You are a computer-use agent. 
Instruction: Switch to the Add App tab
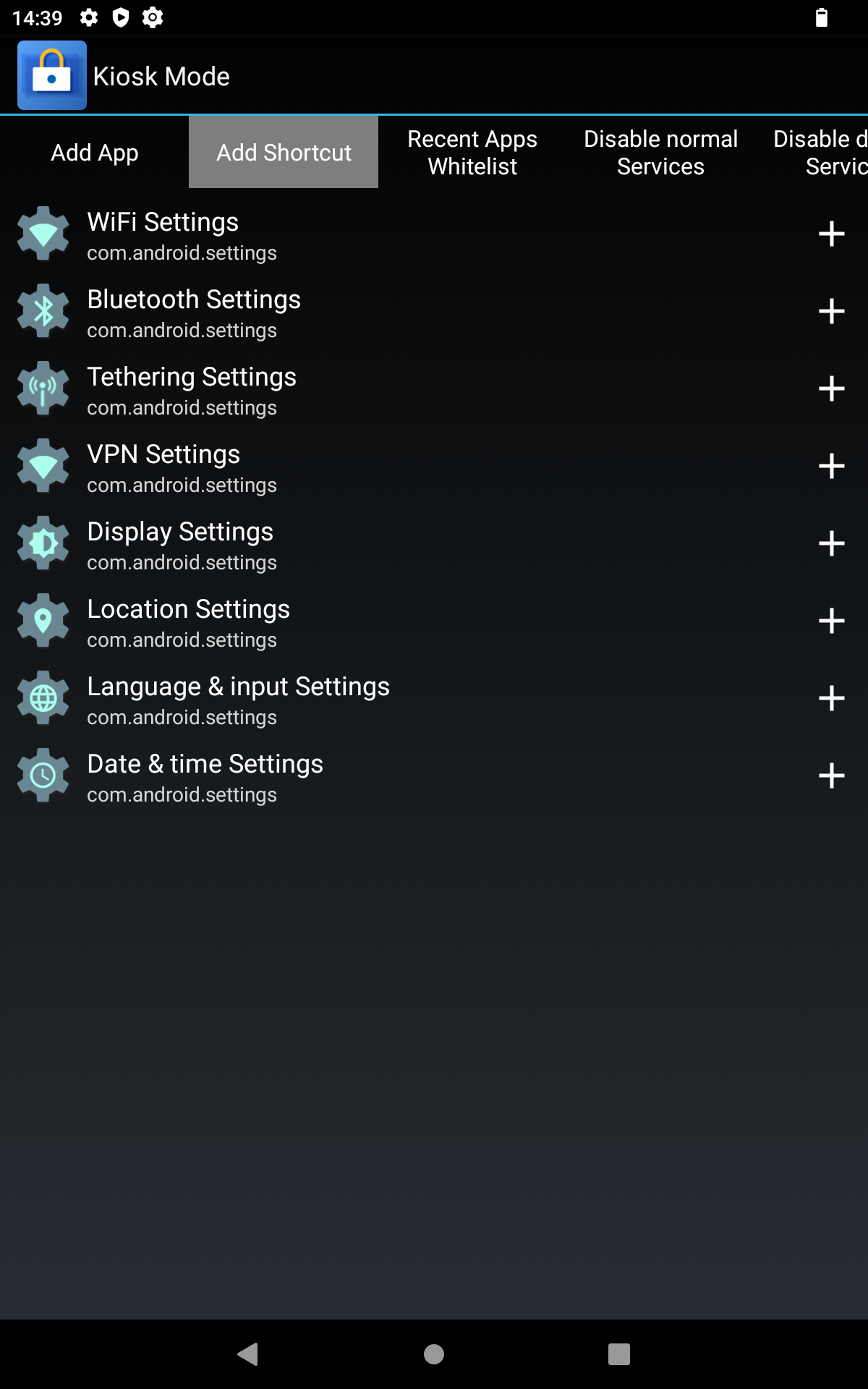coord(95,153)
